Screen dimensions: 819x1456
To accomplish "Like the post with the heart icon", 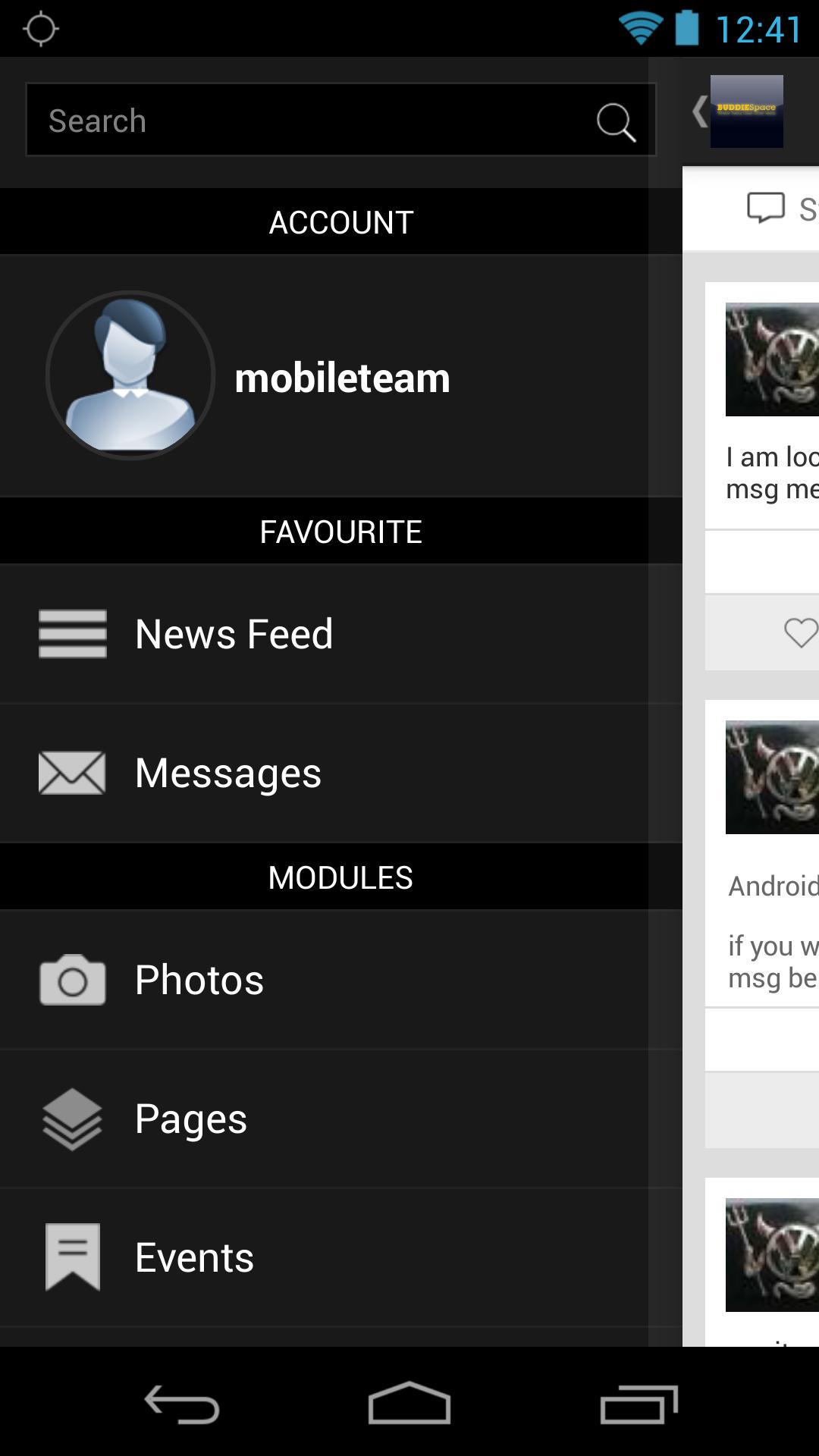I will [x=800, y=632].
